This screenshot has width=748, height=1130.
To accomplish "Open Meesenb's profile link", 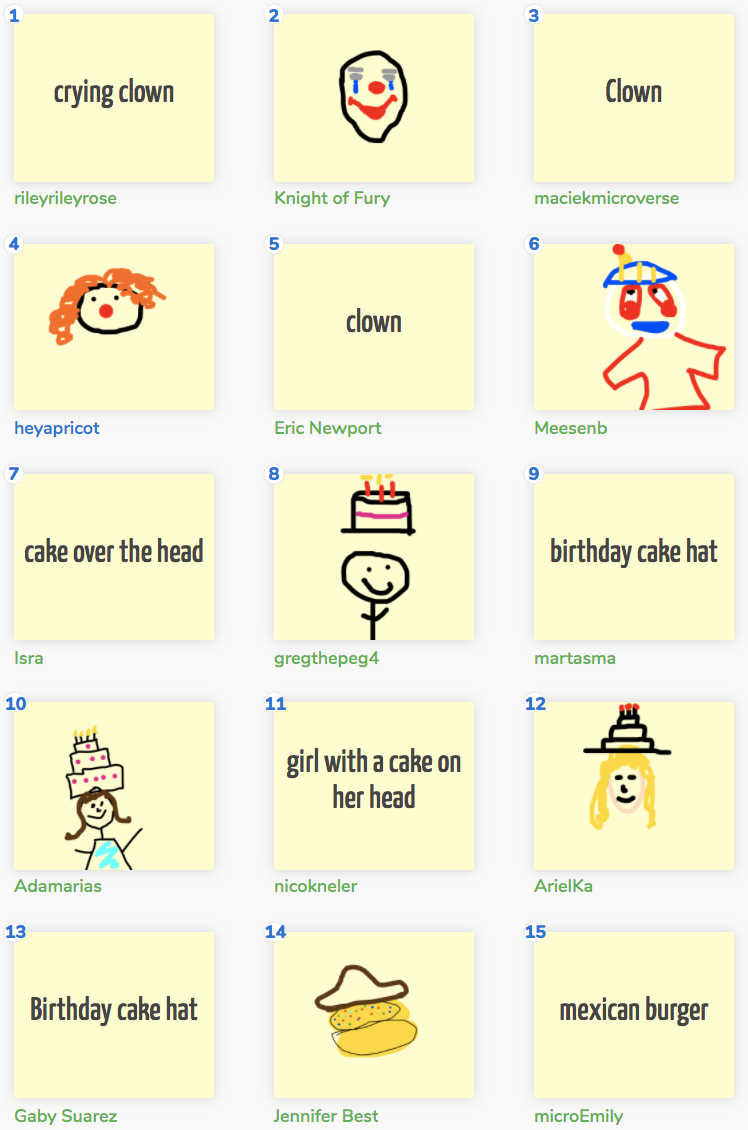I will 570,428.
